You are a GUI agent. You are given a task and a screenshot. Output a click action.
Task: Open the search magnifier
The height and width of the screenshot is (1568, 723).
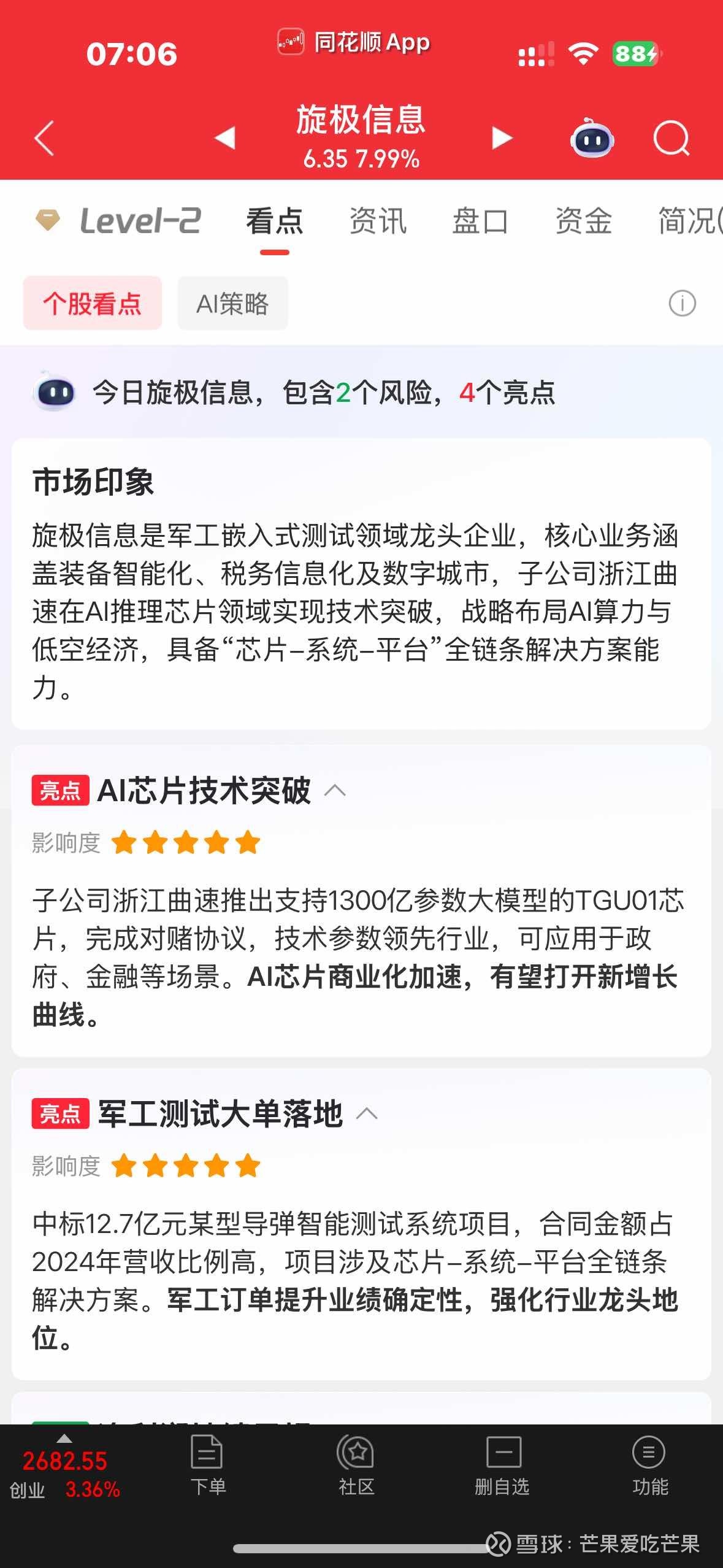[671, 139]
